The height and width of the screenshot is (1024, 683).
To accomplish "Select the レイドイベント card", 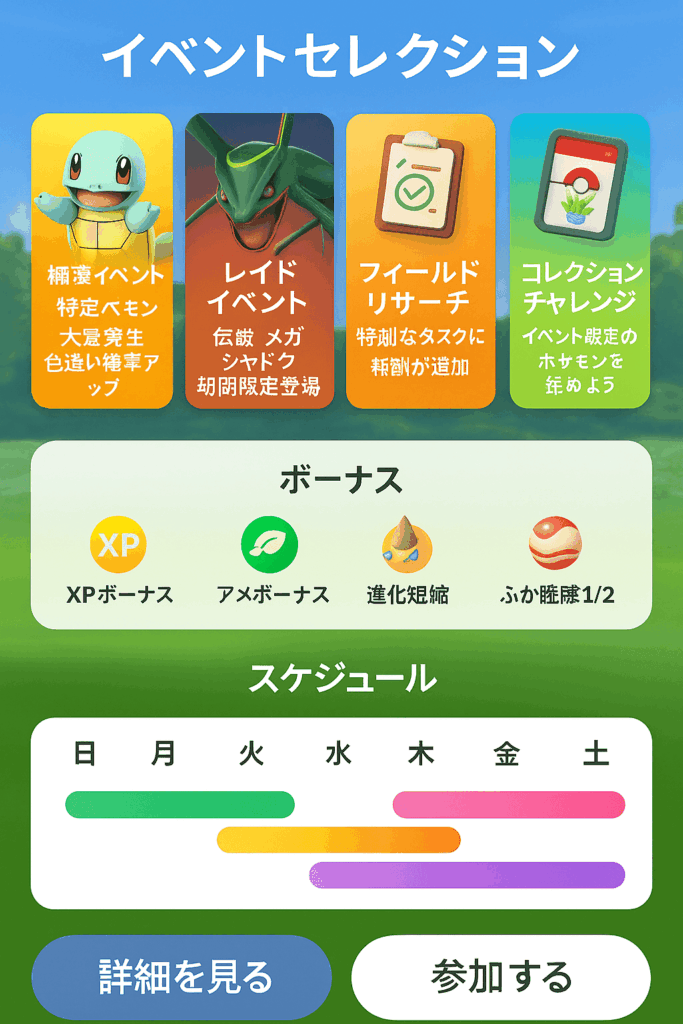I will 259,261.
